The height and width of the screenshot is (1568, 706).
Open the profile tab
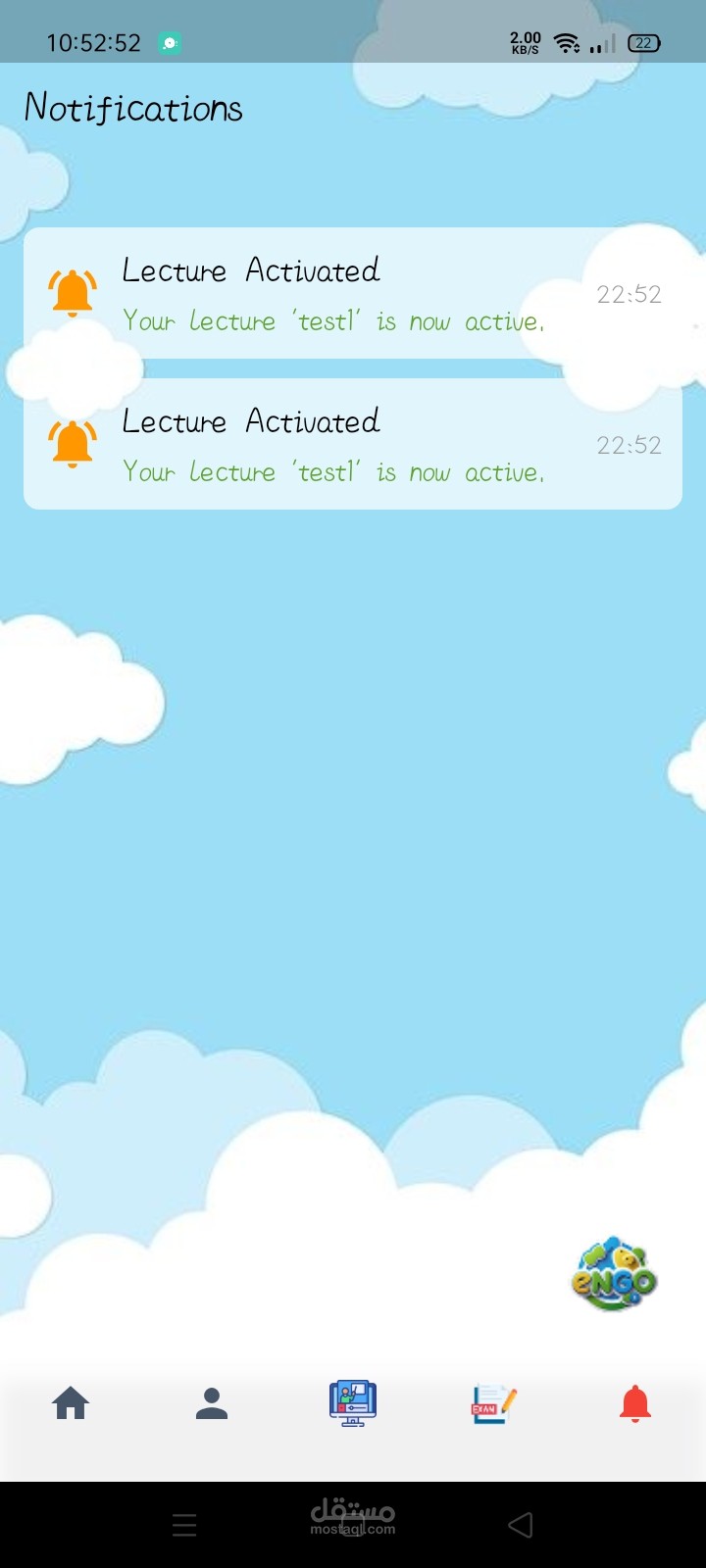coord(212,1403)
